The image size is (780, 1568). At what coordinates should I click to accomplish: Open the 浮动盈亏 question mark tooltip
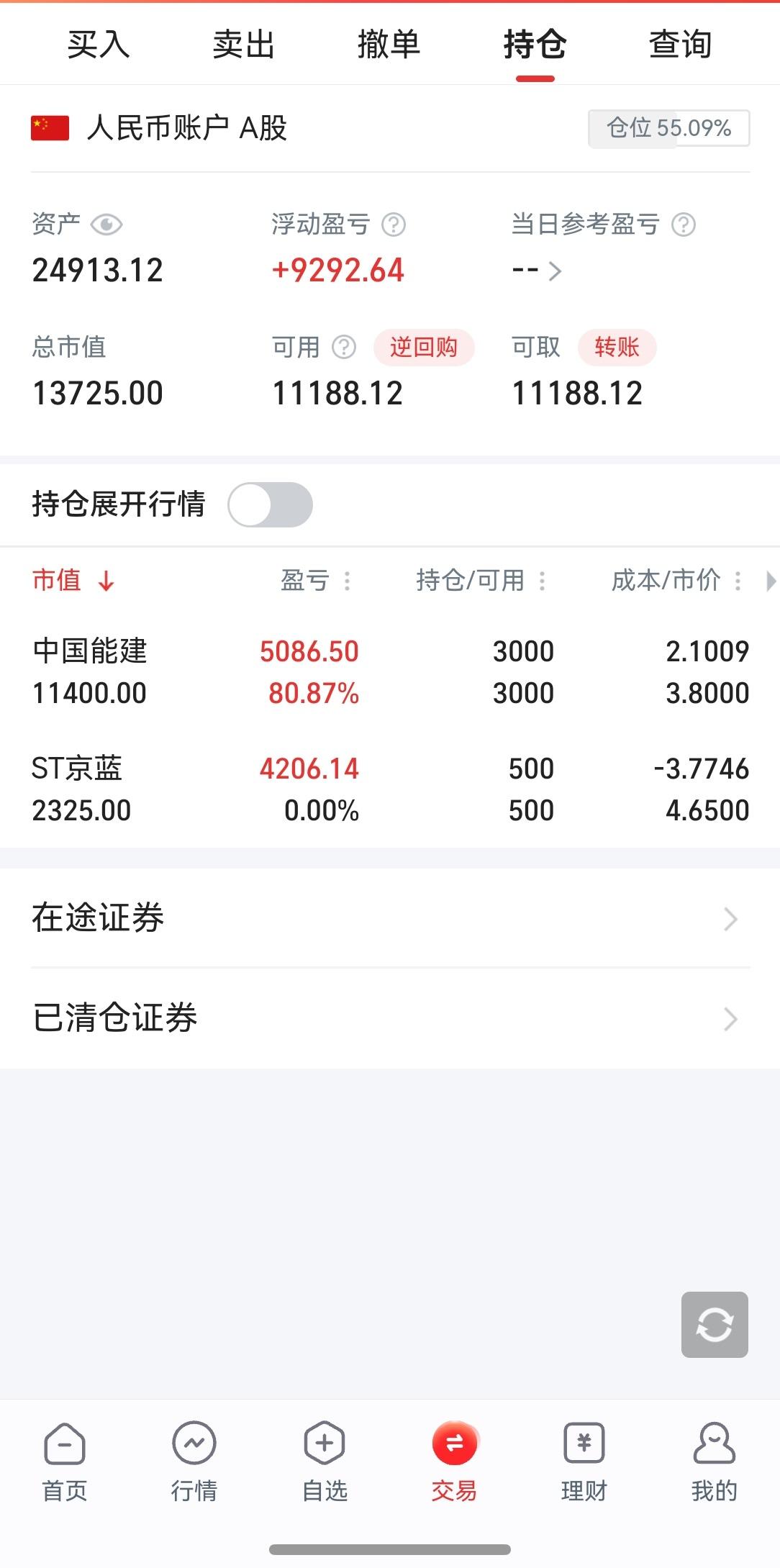(x=393, y=225)
